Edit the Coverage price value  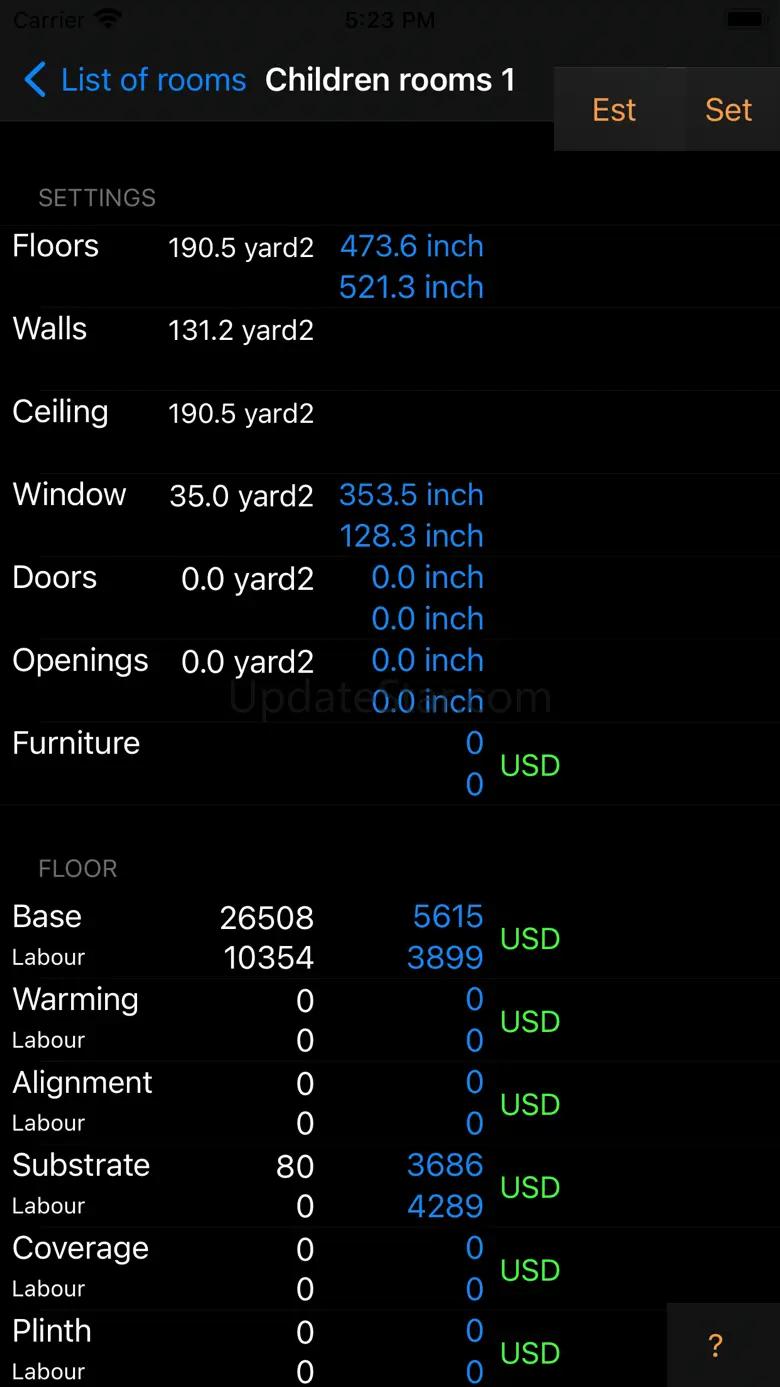[474, 1248]
